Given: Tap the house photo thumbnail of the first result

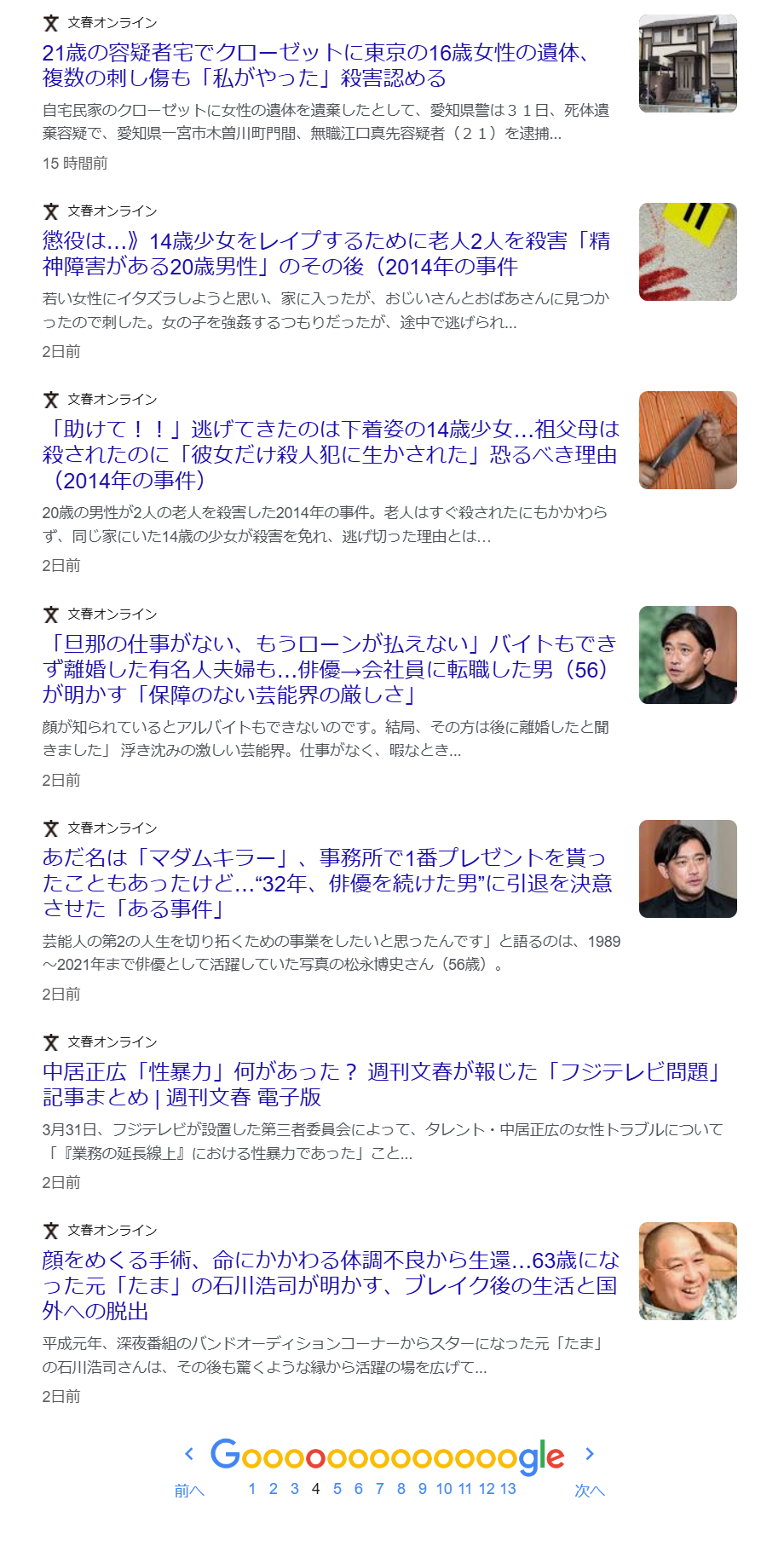Looking at the screenshot, I should point(688,63).
